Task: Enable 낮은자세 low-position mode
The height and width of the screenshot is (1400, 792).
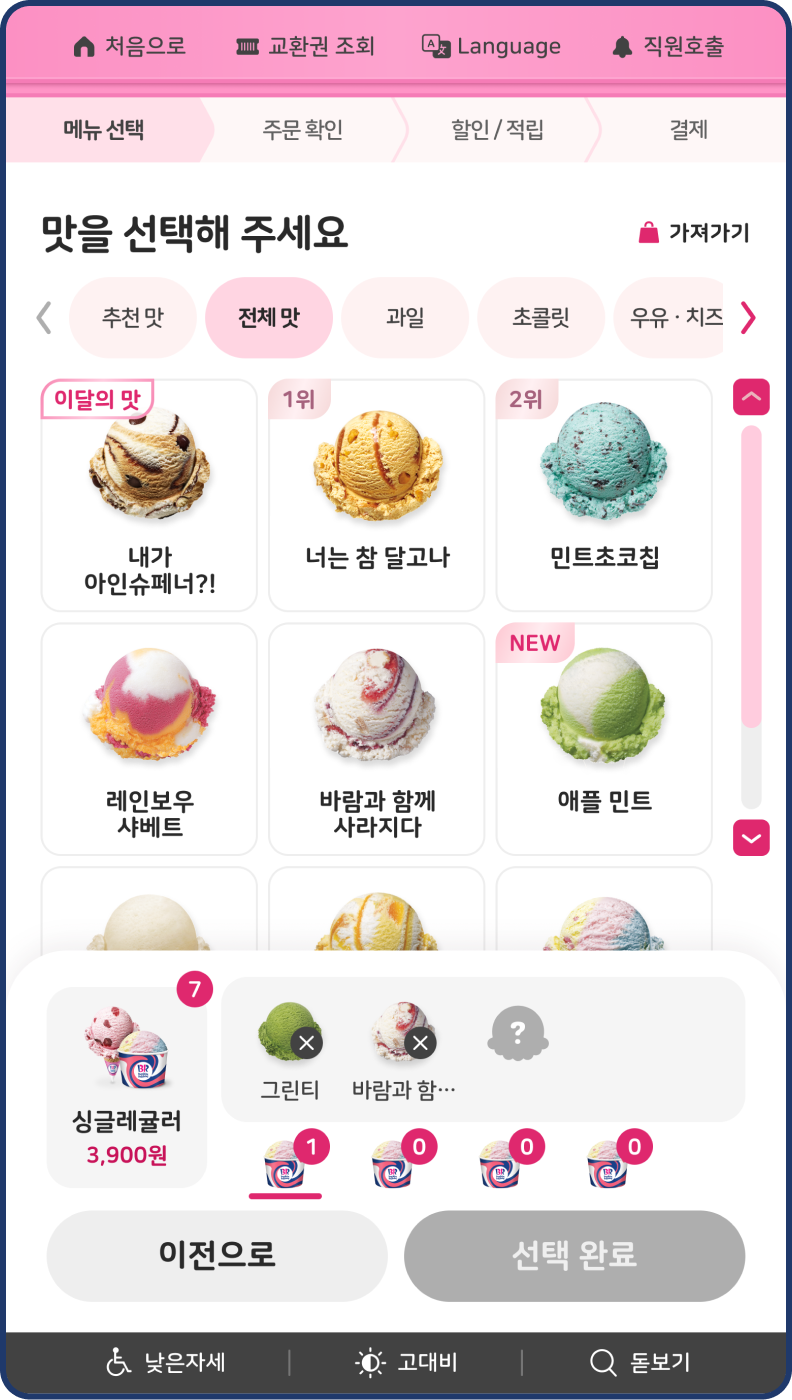Action: point(166,1362)
